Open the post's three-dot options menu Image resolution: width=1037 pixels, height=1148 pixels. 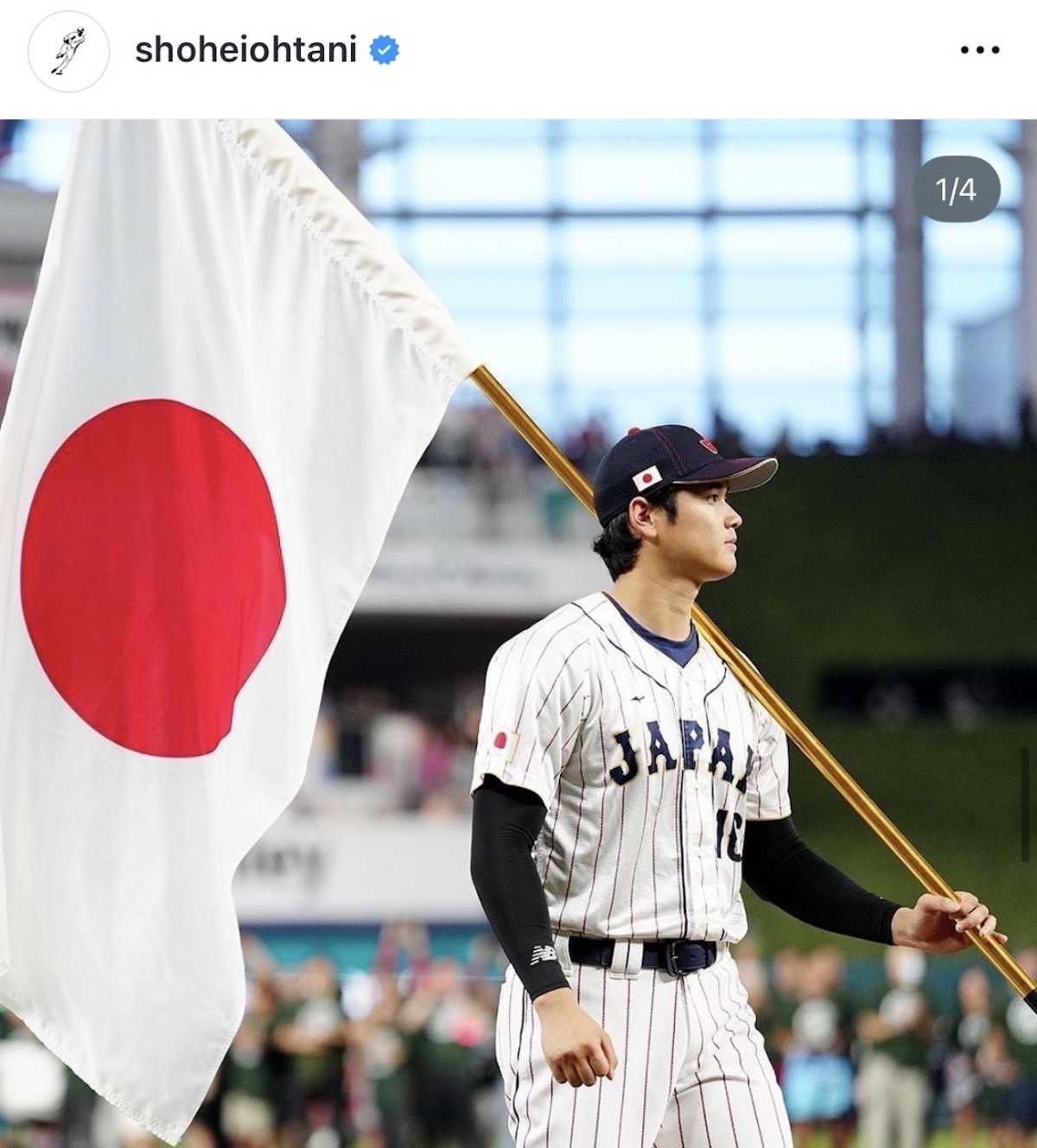980,51
